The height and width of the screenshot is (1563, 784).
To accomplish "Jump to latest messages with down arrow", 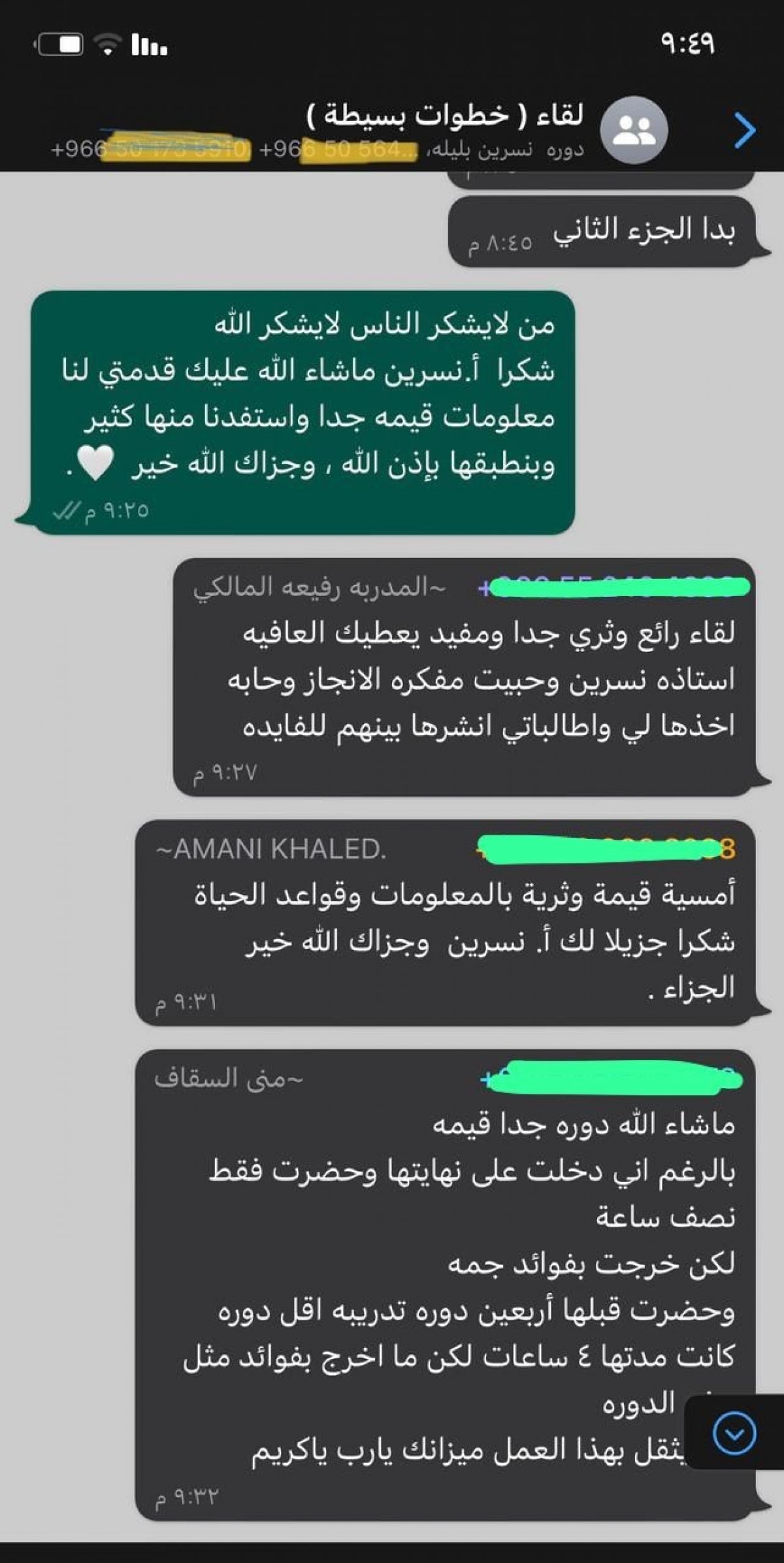I will pos(734,1434).
